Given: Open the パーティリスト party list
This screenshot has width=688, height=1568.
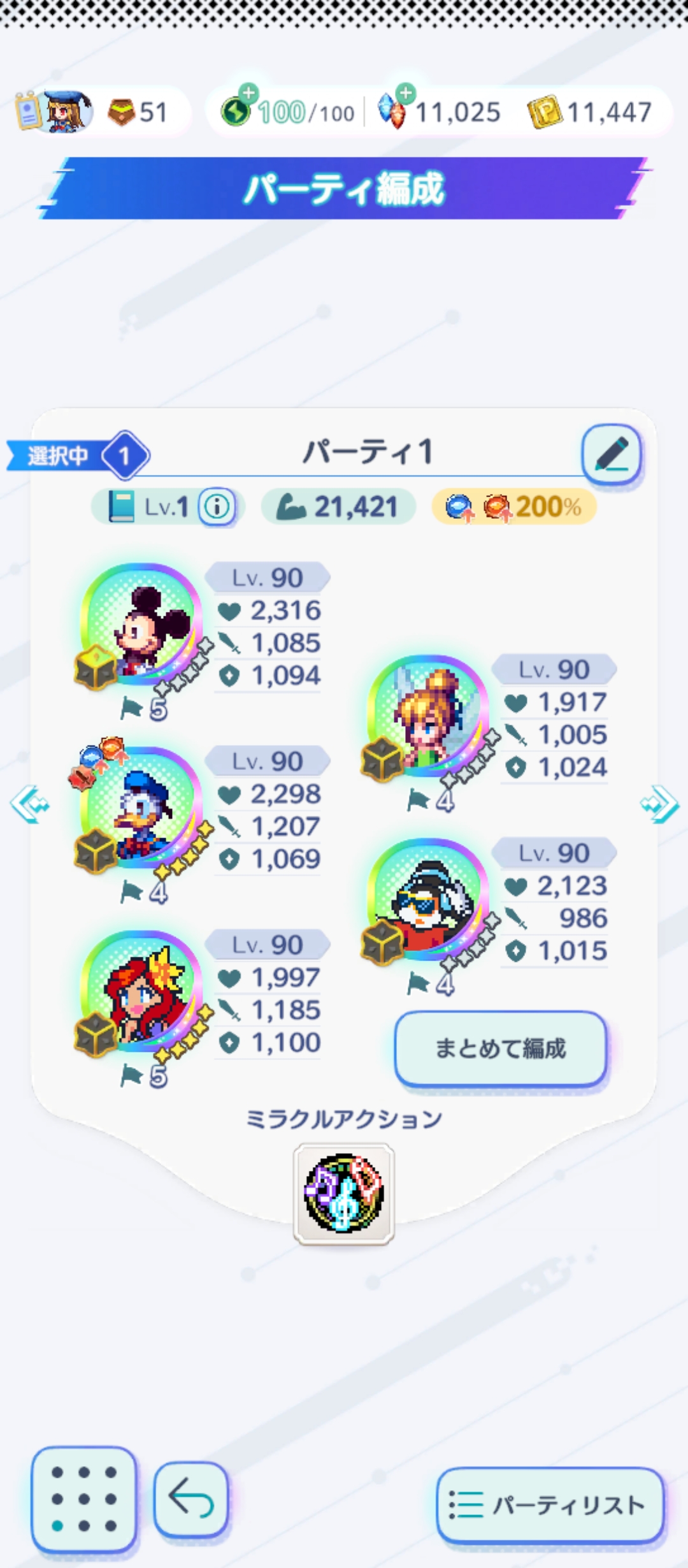Looking at the screenshot, I should click(x=550, y=1505).
